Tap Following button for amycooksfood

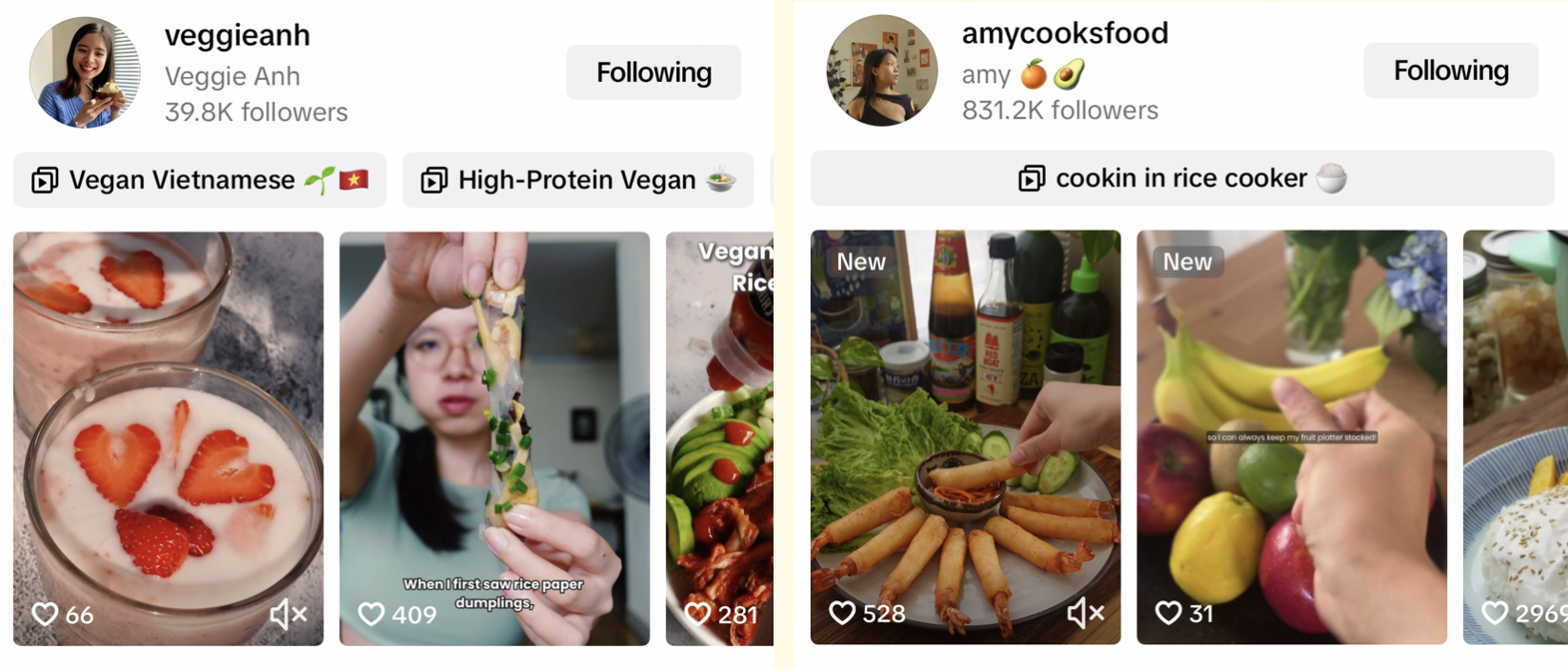[1450, 71]
